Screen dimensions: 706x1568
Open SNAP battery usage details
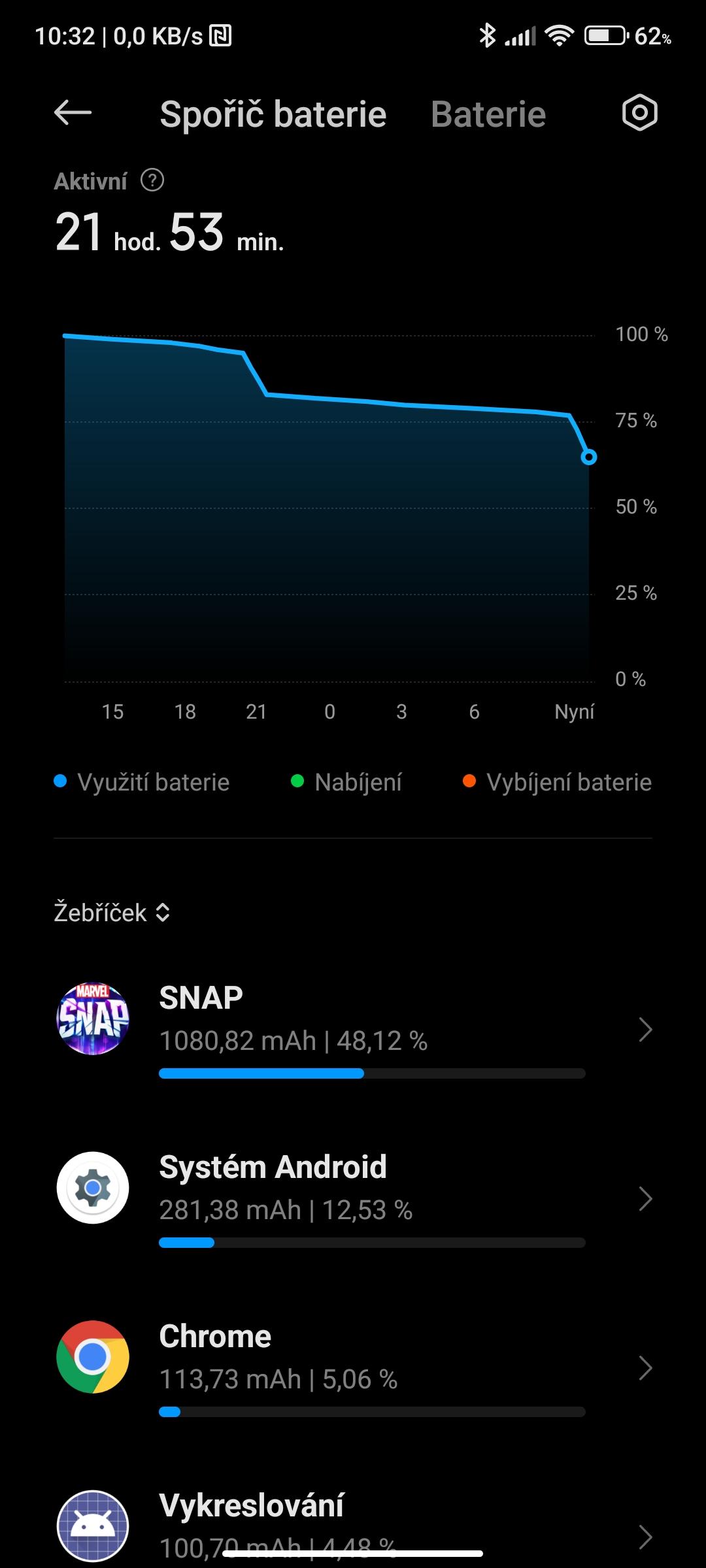pyautogui.click(x=353, y=1029)
